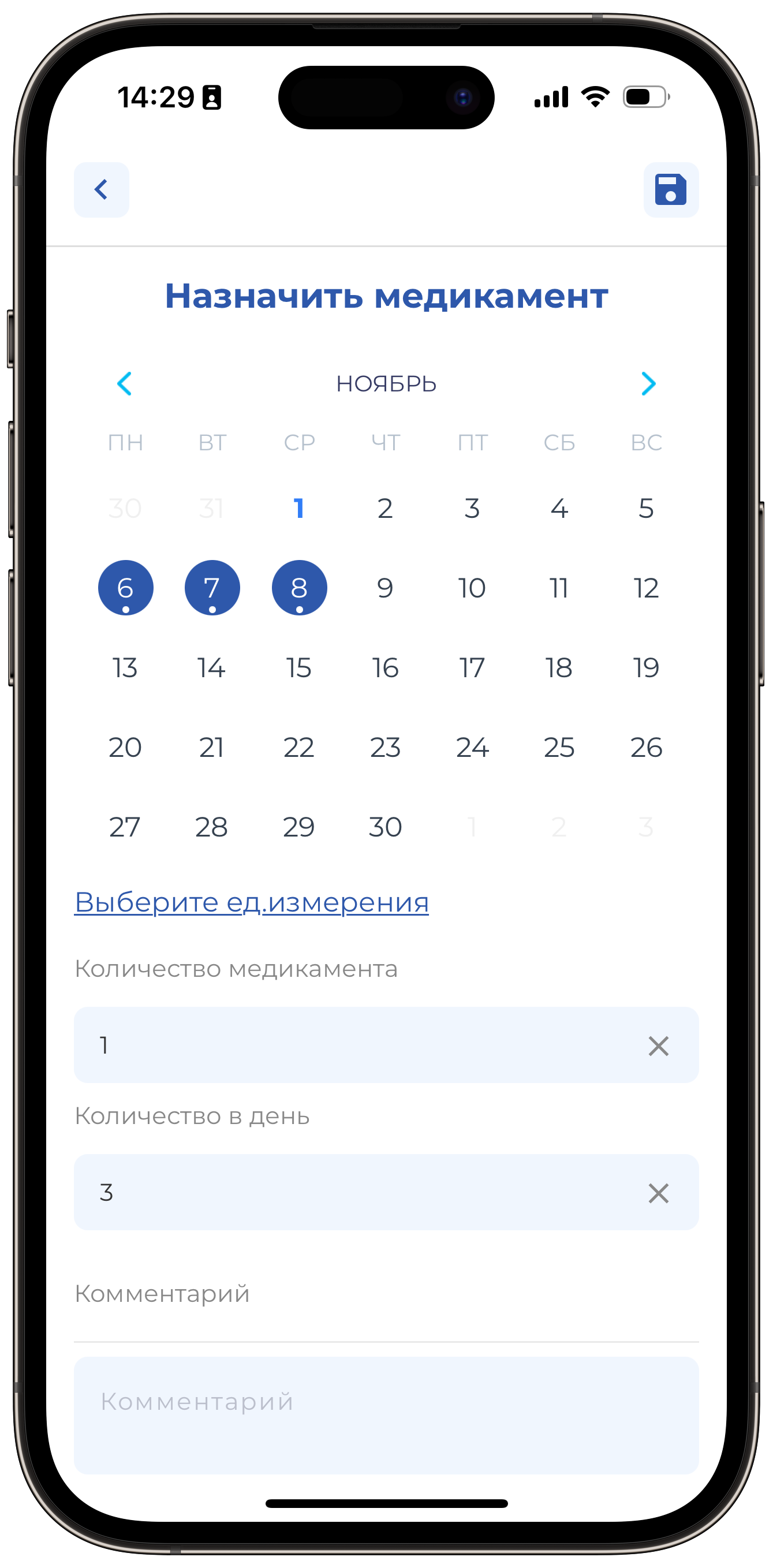Save the medication assignment
Screen dimensions: 773x1568
point(671,190)
